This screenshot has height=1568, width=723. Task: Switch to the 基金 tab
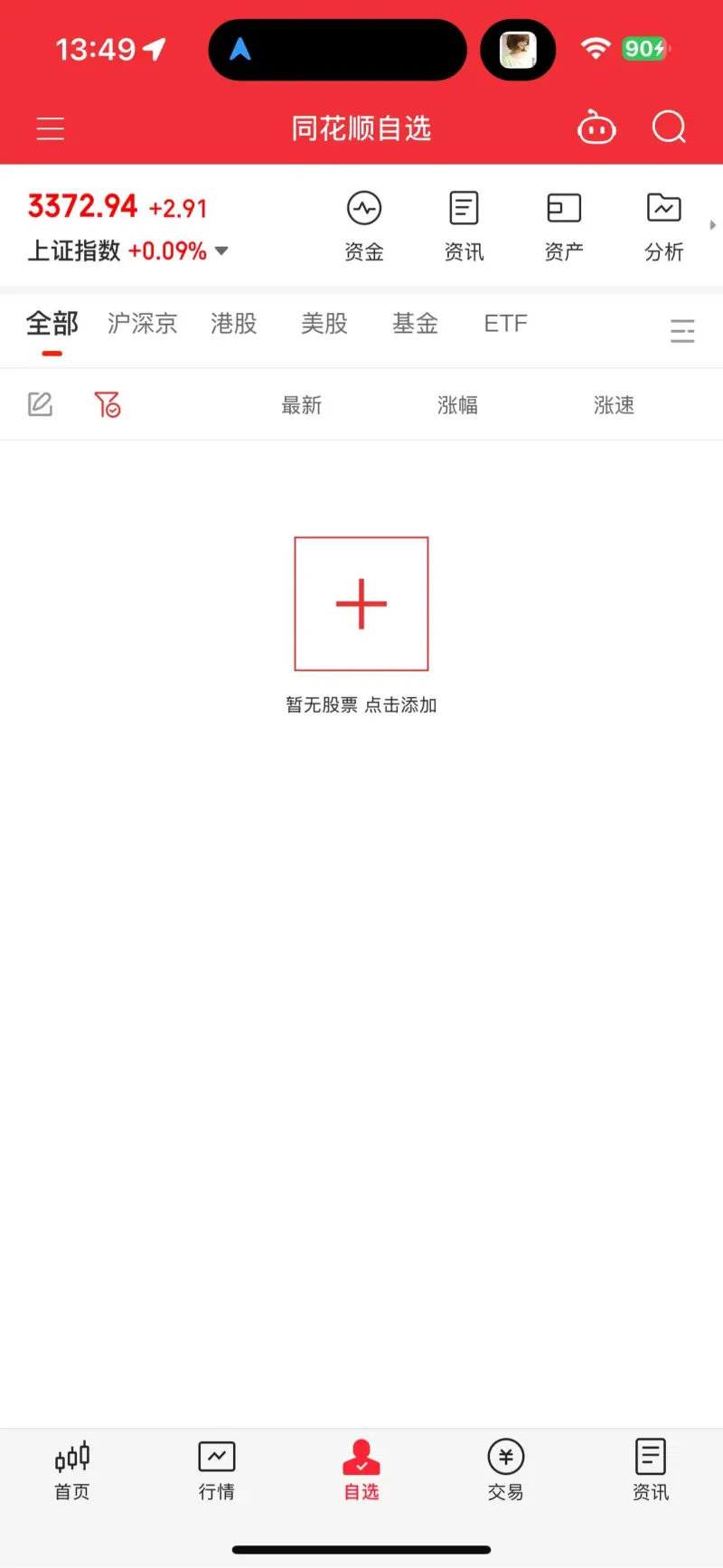coord(415,324)
